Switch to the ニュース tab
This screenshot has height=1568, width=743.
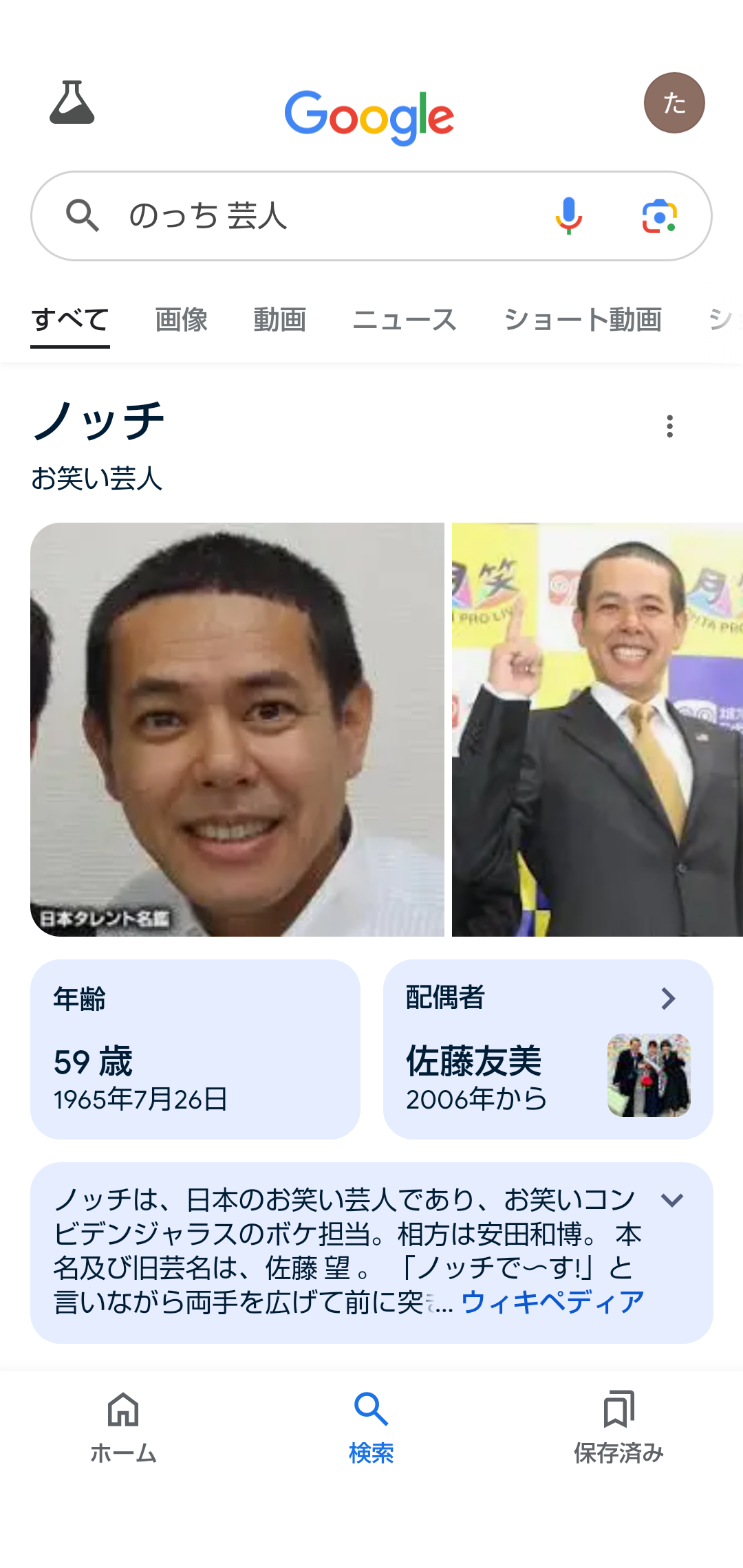[405, 320]
